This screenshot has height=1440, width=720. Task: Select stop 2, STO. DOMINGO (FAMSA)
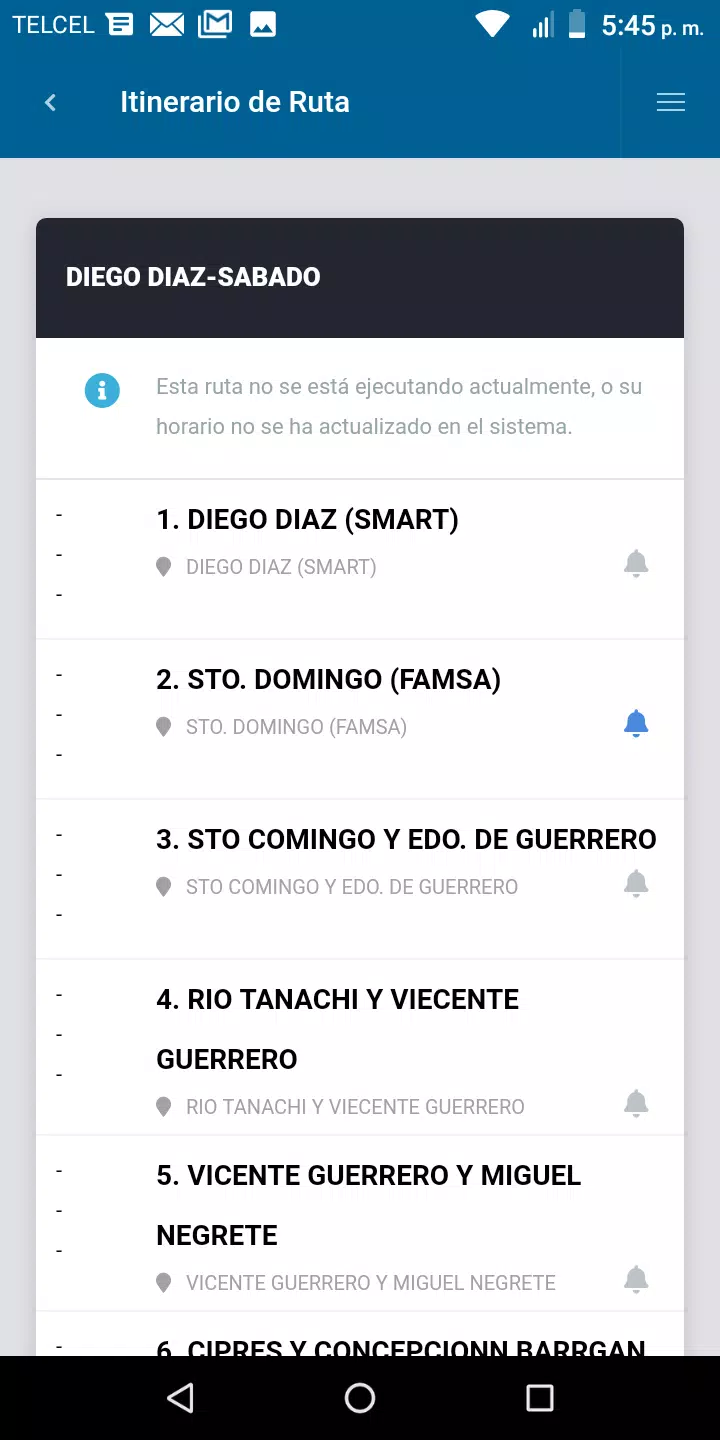329,679
